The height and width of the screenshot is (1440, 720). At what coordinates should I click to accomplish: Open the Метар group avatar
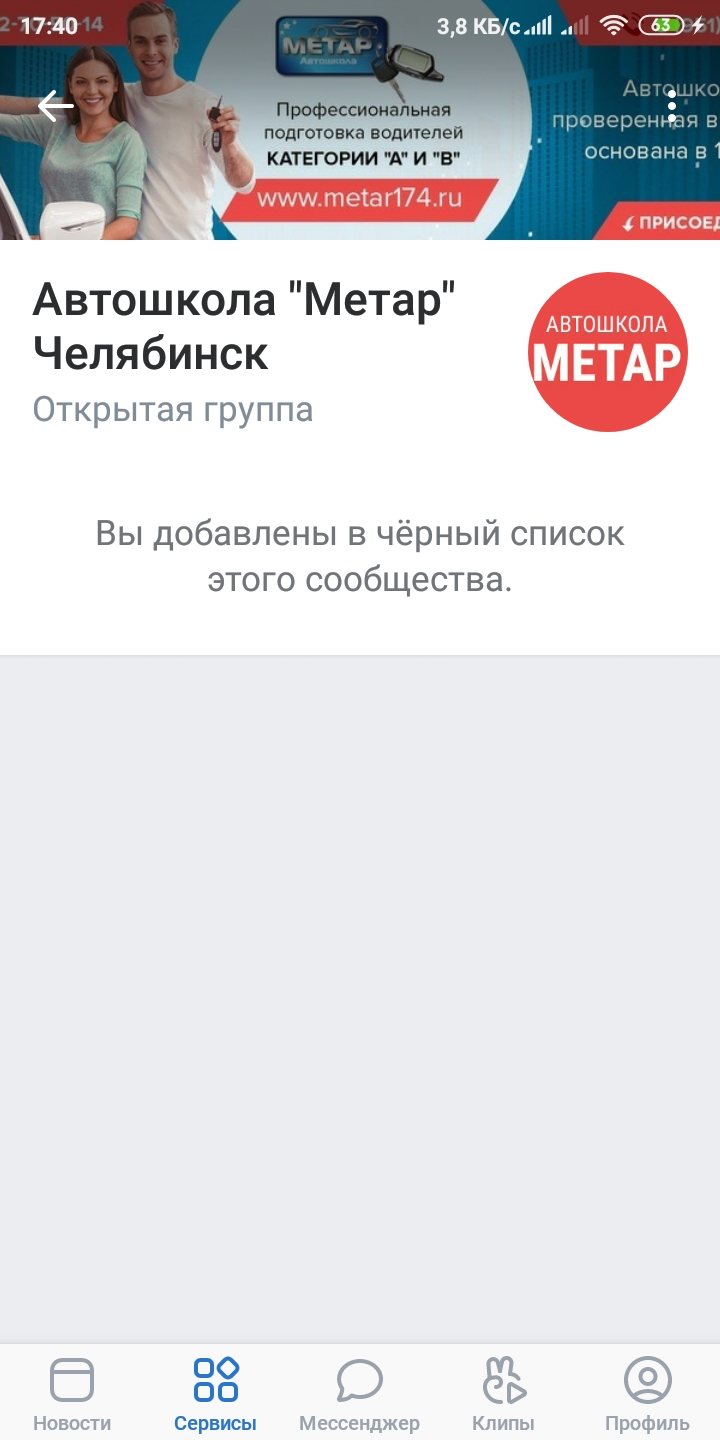[x=607, y=352]
